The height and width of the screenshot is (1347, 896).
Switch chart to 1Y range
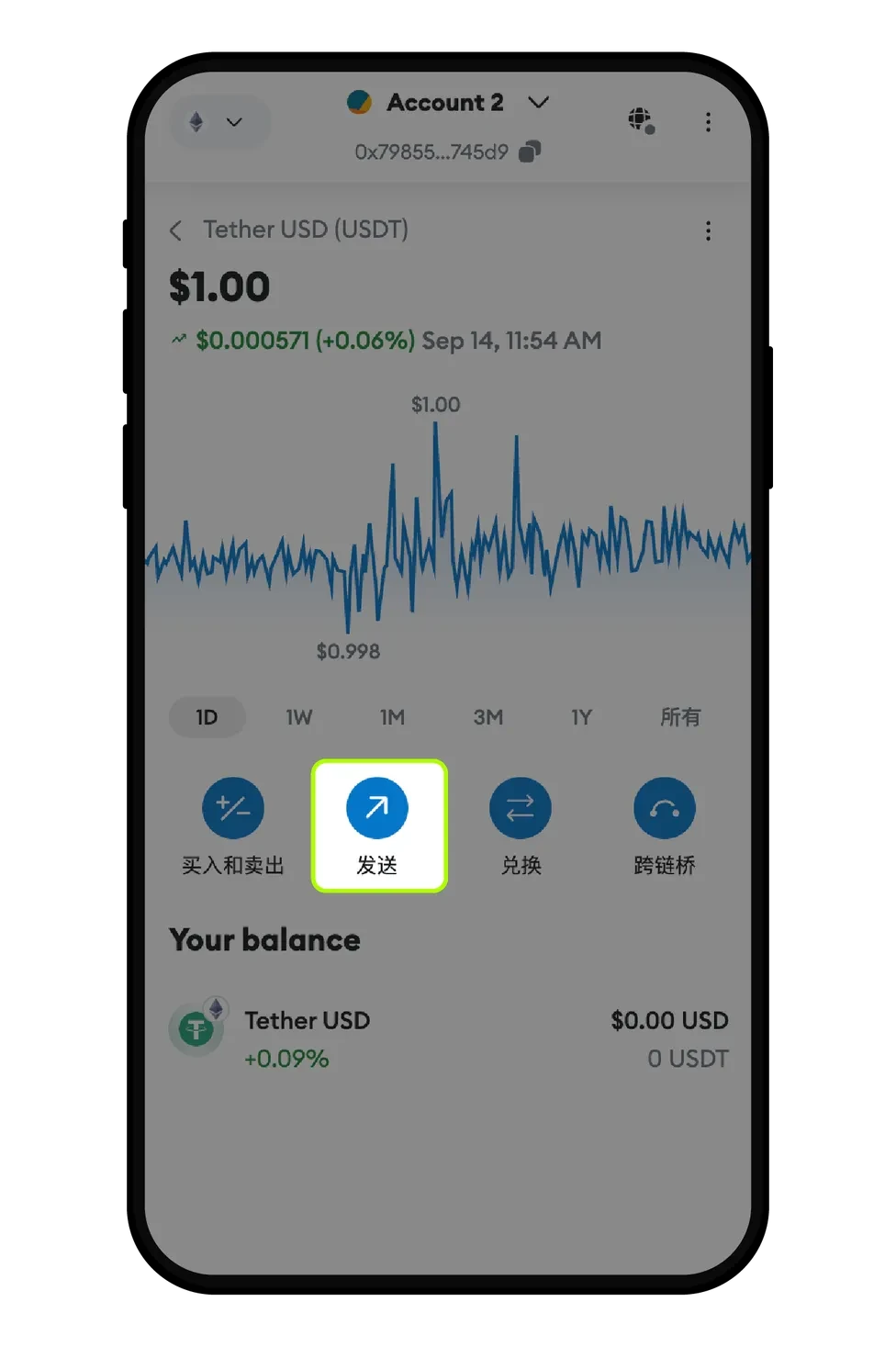click(x=581, y=717)
